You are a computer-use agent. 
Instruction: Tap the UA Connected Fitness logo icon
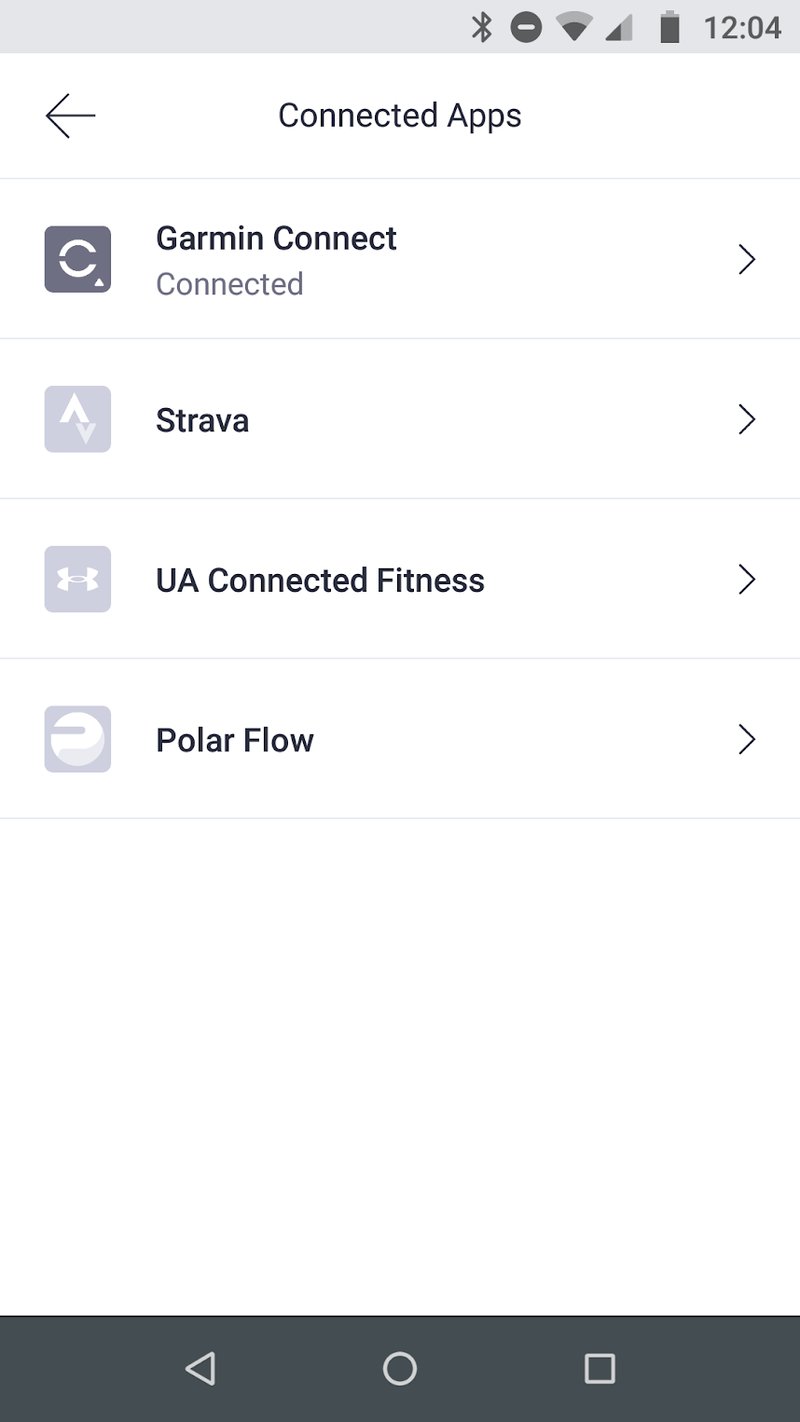click(77, 579)
